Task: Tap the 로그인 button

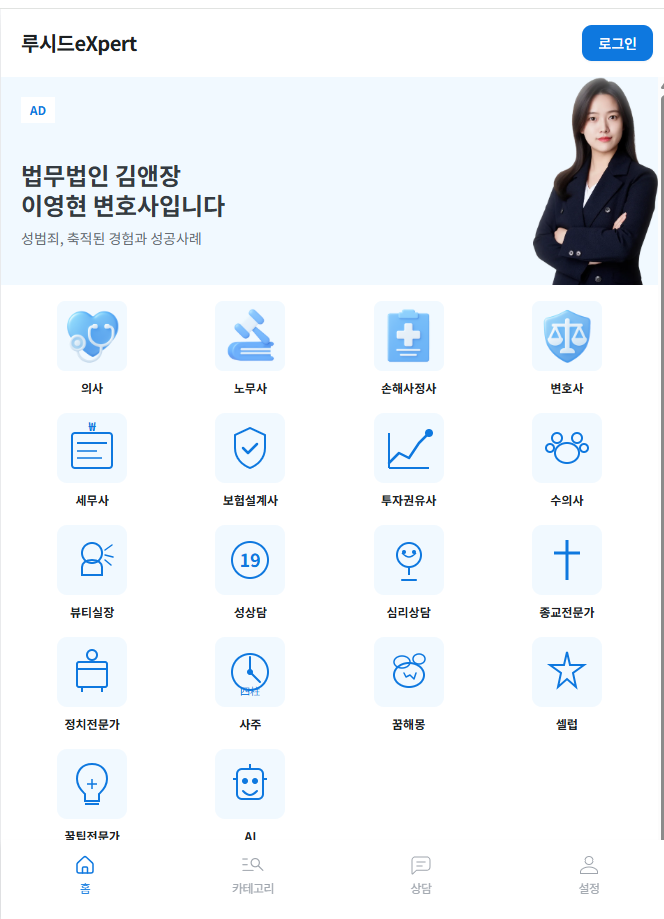Action: [617, 44]
